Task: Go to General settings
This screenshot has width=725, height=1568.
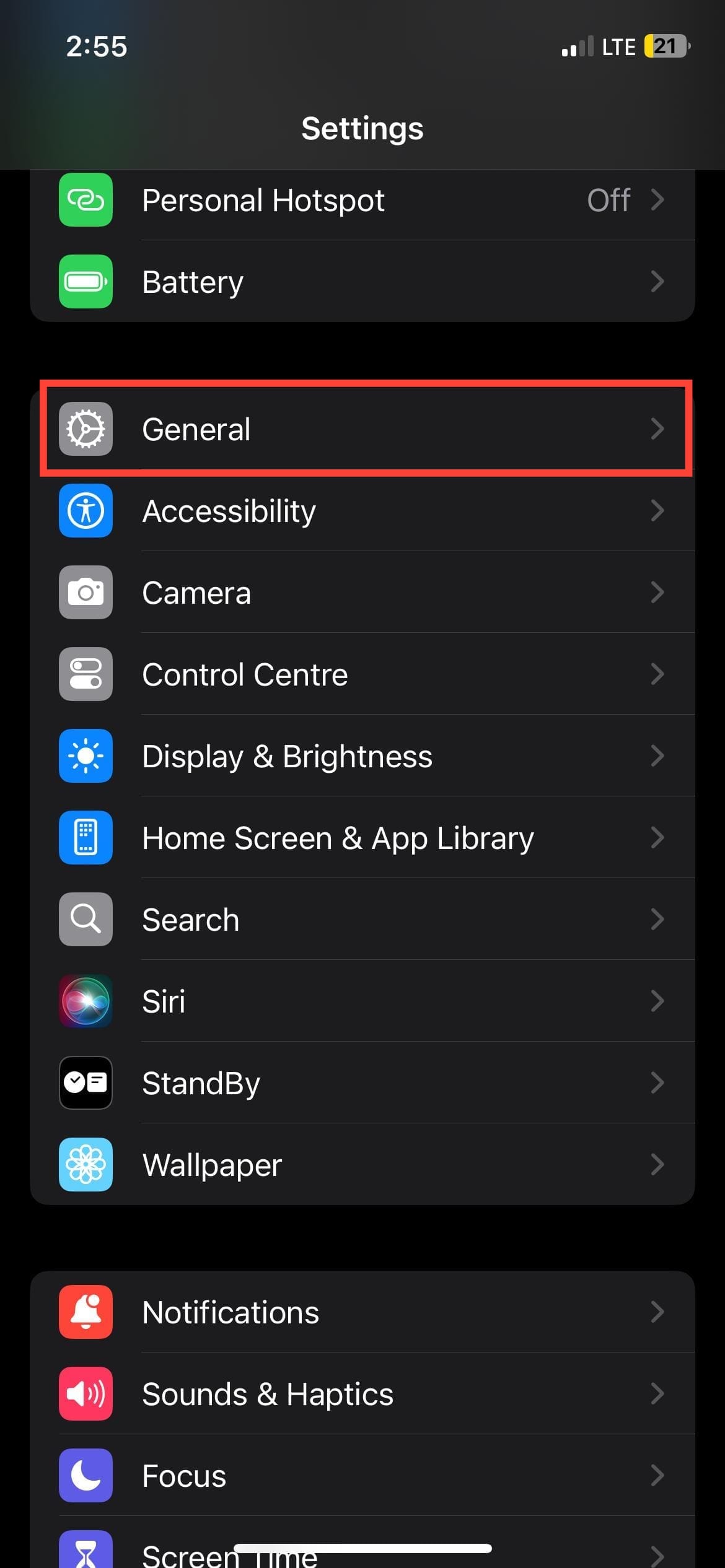Action: pos(362,429)
